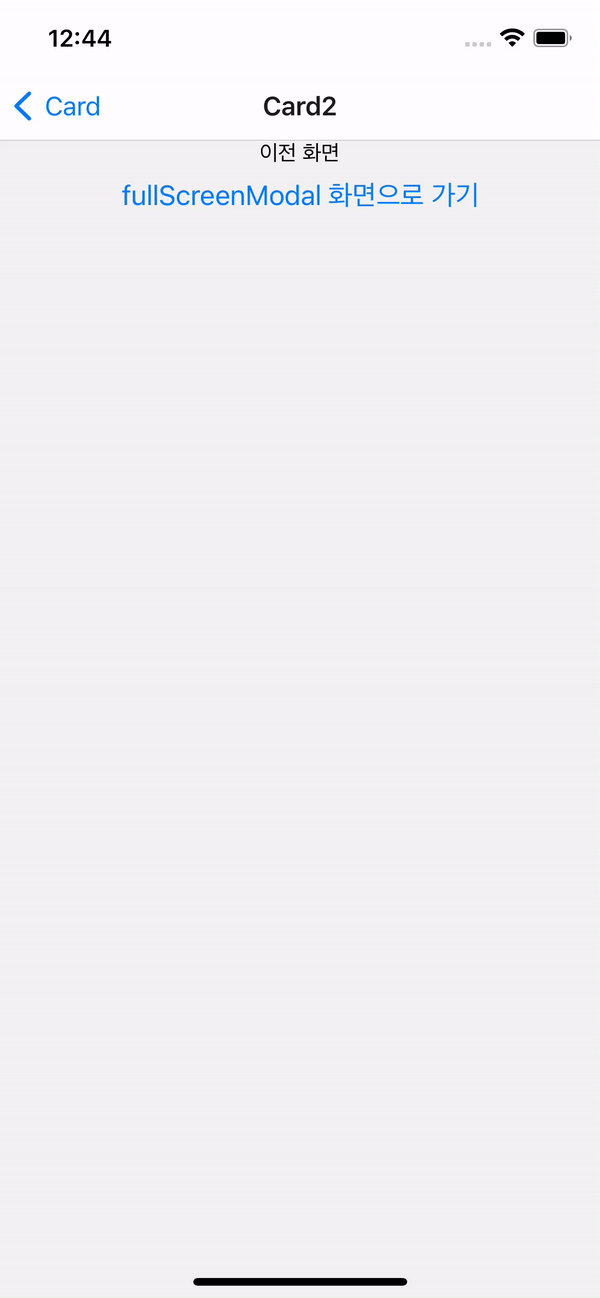Image resolution: width=600 pixels, height=1298 pixels.
Task: Open fullScreenModal 화면으로 가기 link
Action: click(x=300, y=195)
